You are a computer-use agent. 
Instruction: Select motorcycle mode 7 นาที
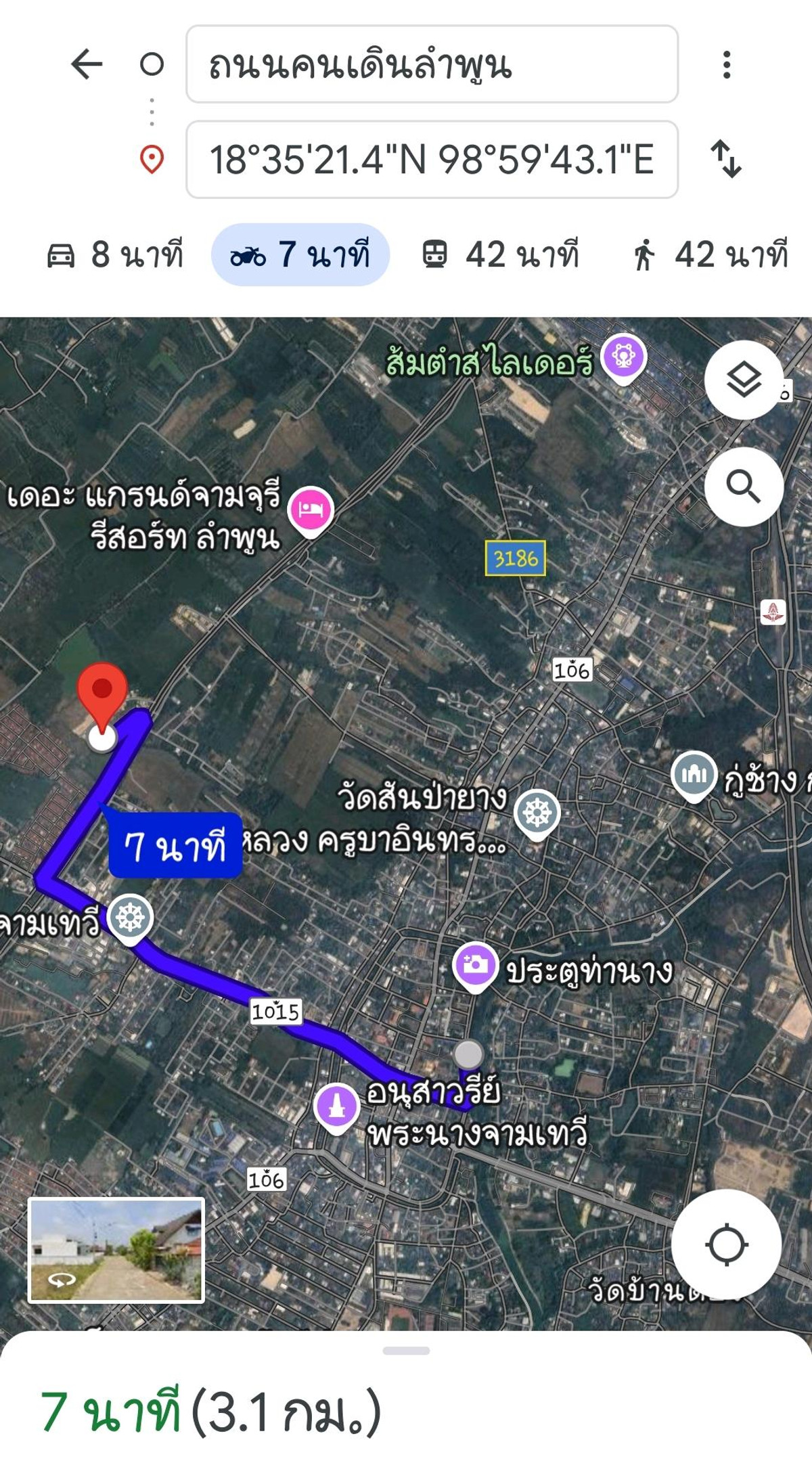300,255
